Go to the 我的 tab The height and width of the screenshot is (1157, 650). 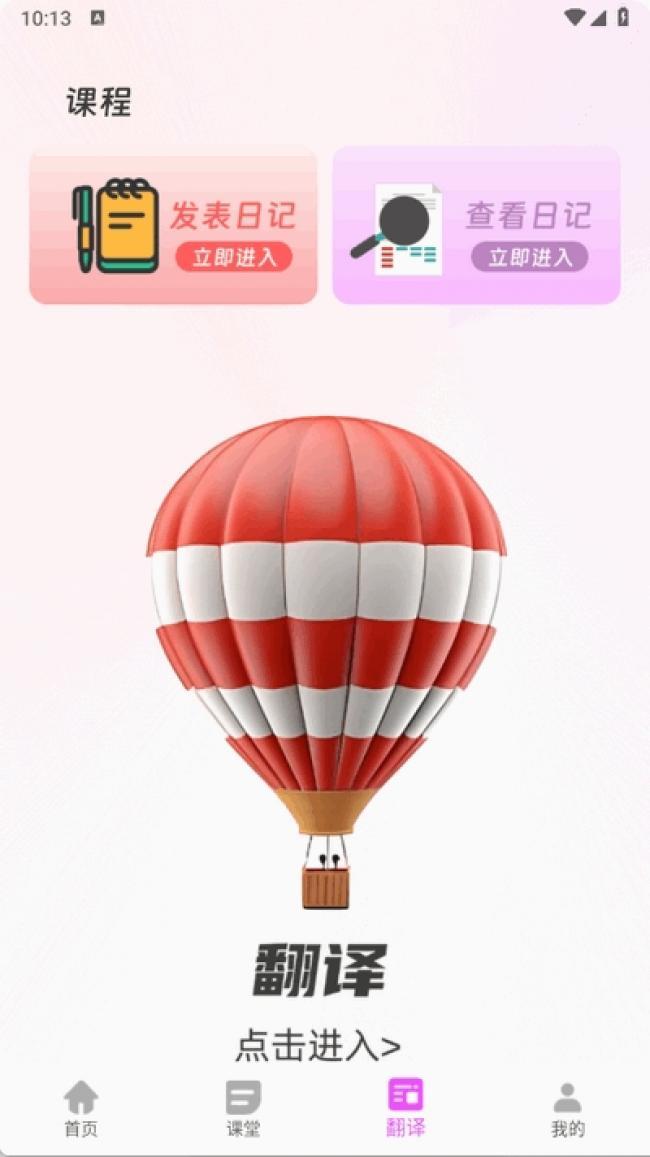tap(567, 1109)
